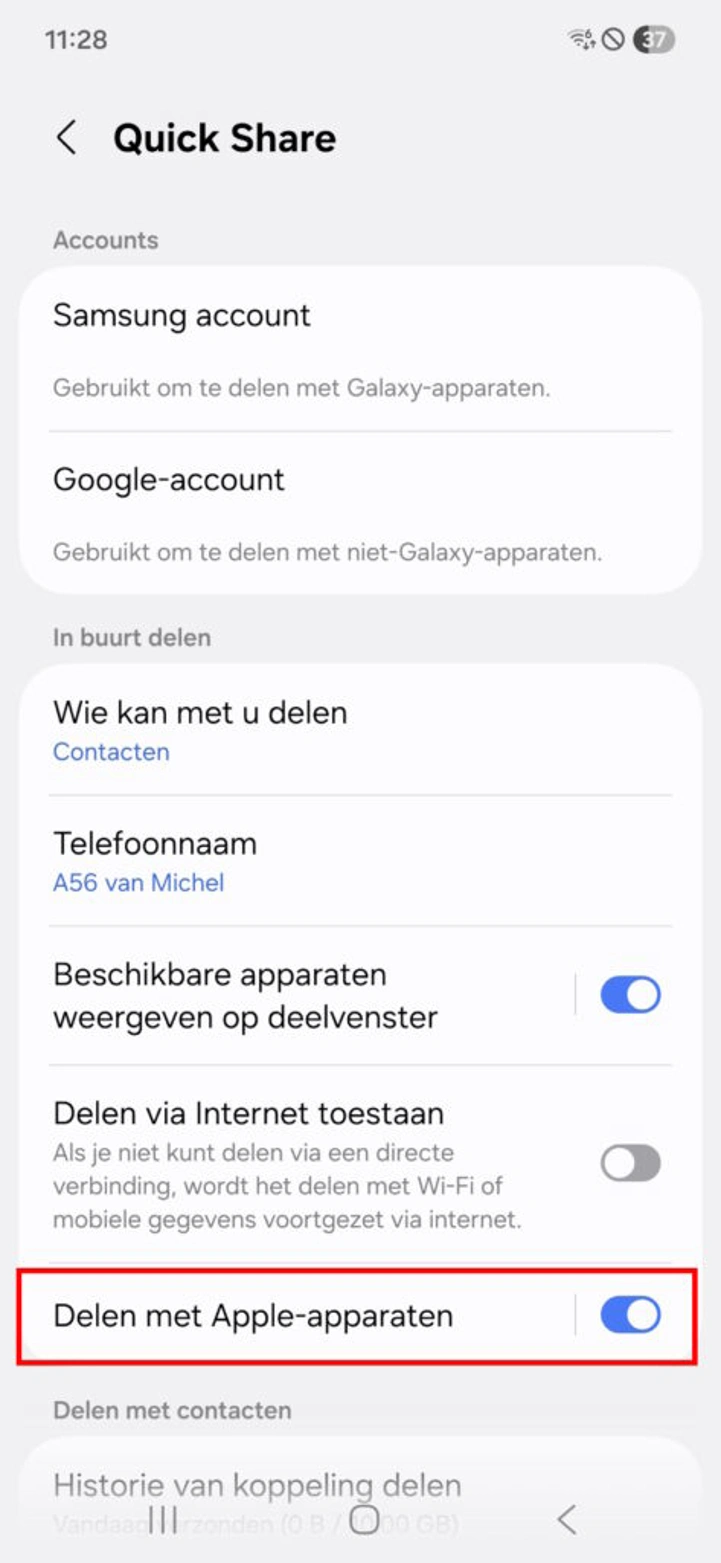Viewport: 721px width, 1563px height.
Task: Tap the Wi-Fi status bar icon
Action: point(580,38)
